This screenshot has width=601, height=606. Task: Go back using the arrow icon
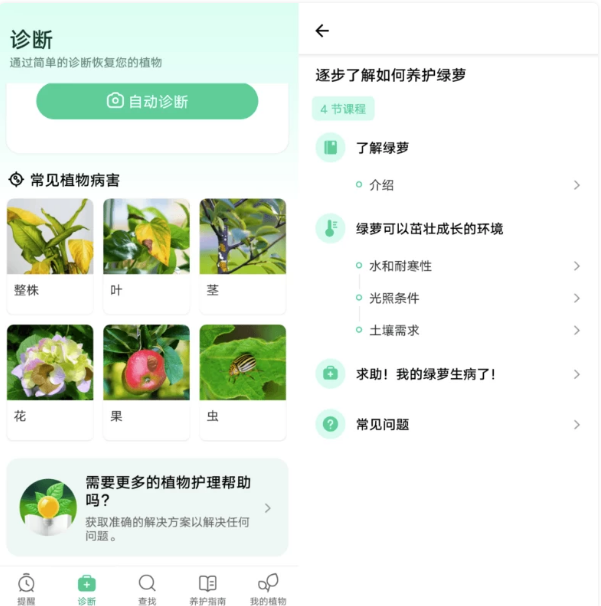click(x=322, y=31)
